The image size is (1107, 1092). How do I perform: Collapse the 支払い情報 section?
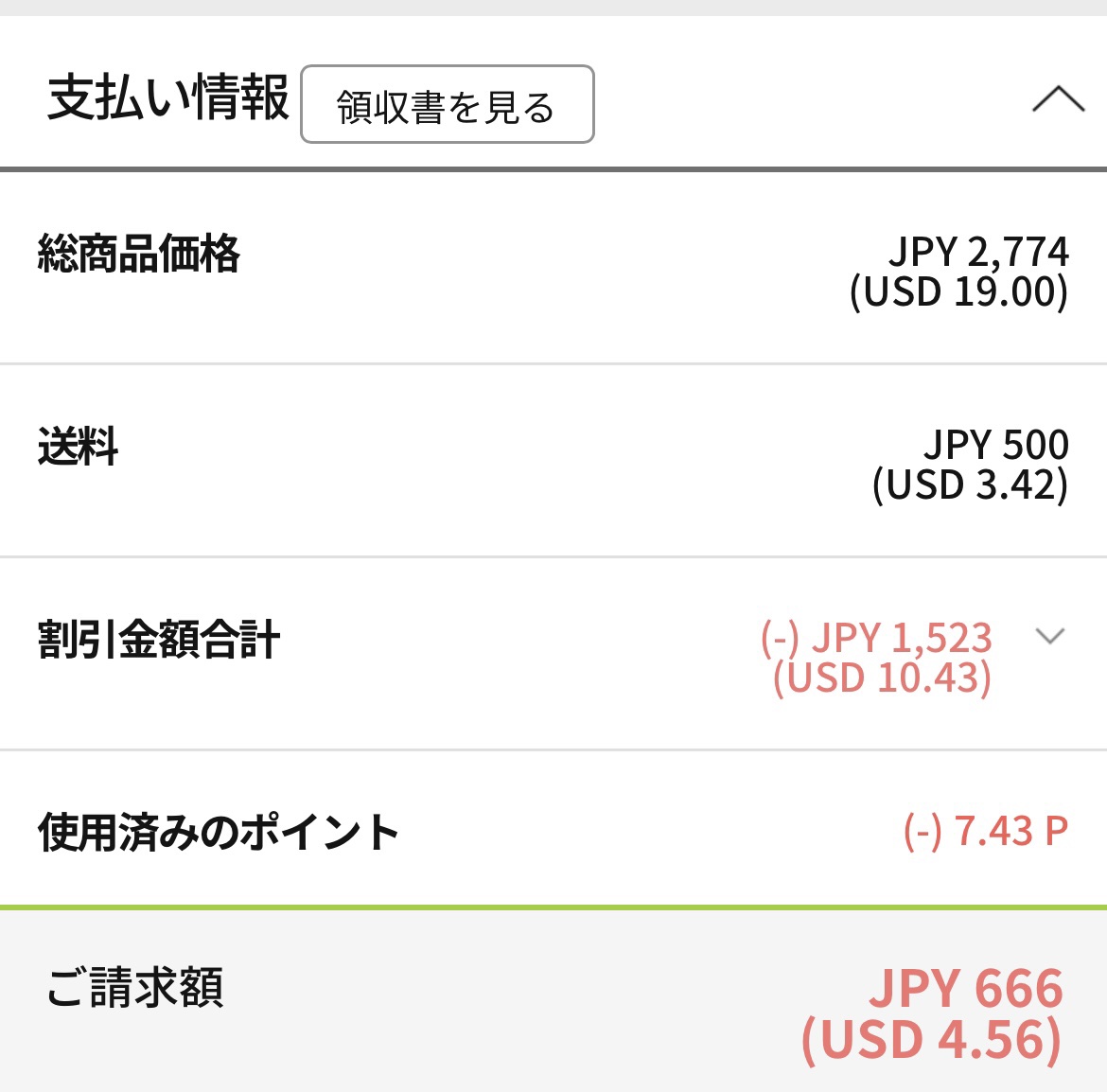coord(1058,99)
